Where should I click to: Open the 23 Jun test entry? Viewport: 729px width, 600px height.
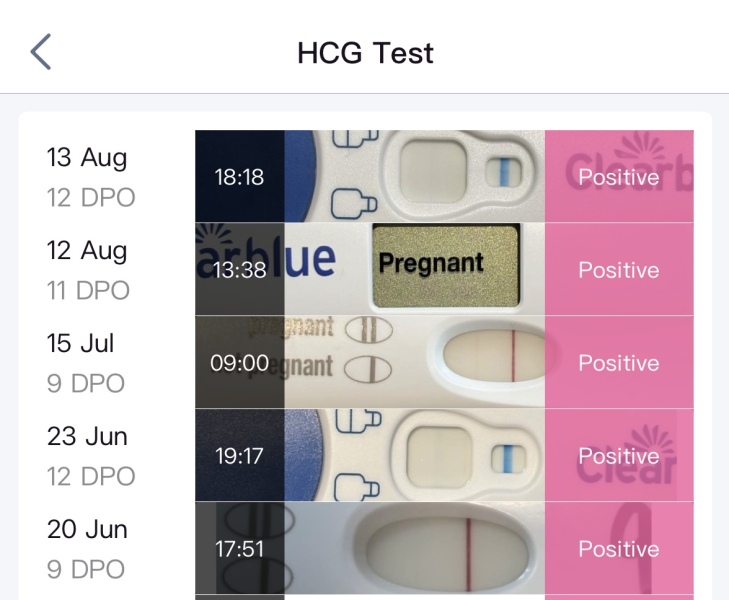pyautogui.click(x=365, y=456)
